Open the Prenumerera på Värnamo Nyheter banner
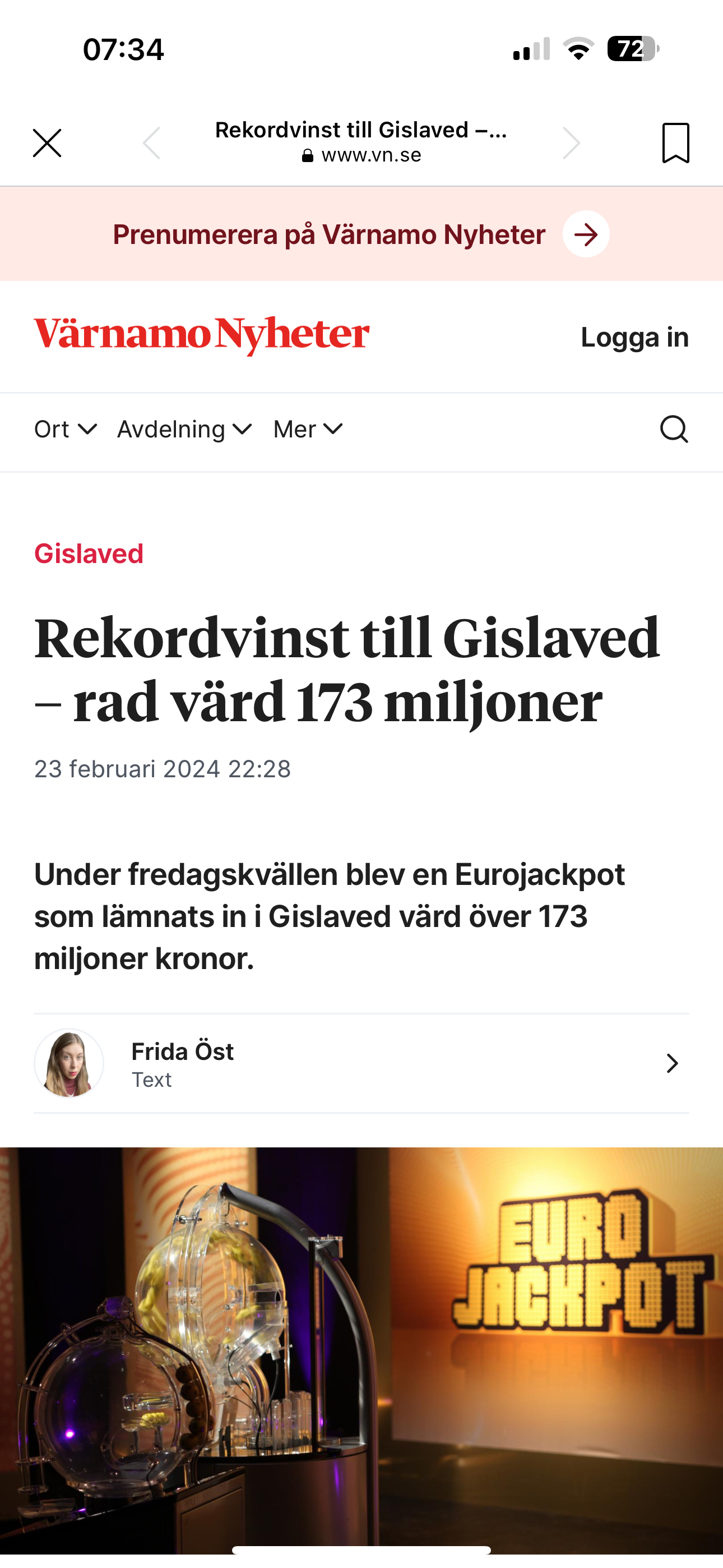This screenshot has width=723, height=1568. tap(361, 234)
